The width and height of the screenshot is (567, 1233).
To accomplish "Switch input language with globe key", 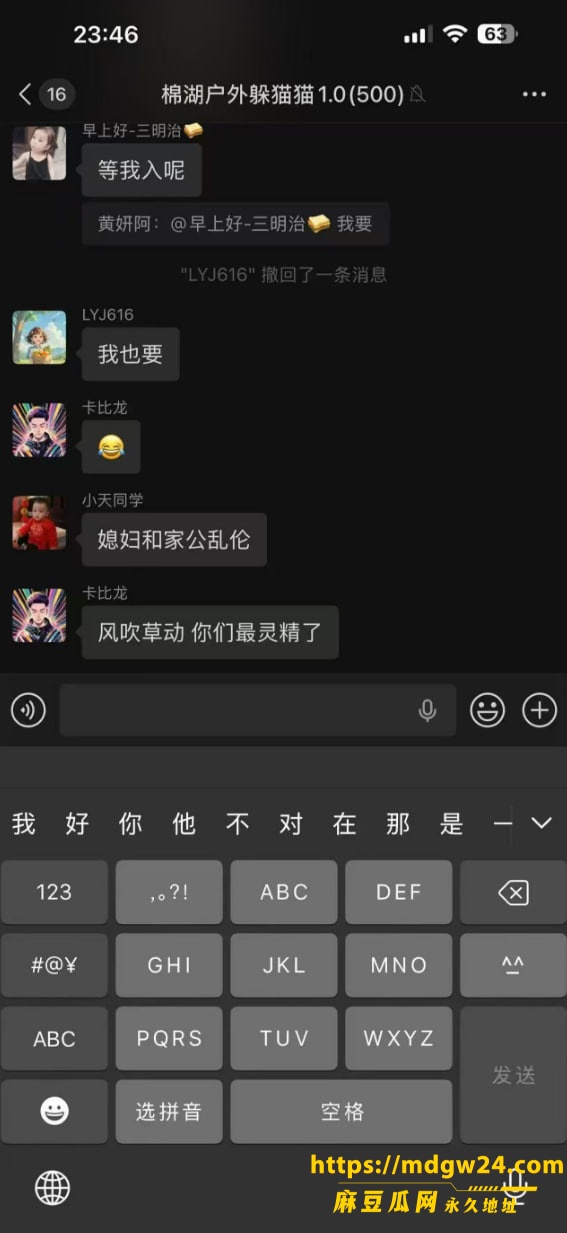I will [x=53, y=1188].
